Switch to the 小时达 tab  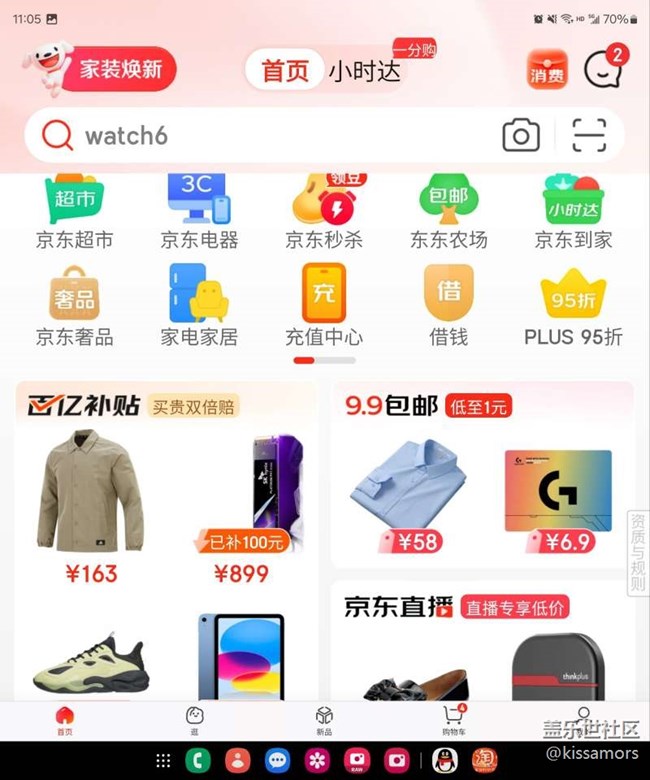click(365, 71)
